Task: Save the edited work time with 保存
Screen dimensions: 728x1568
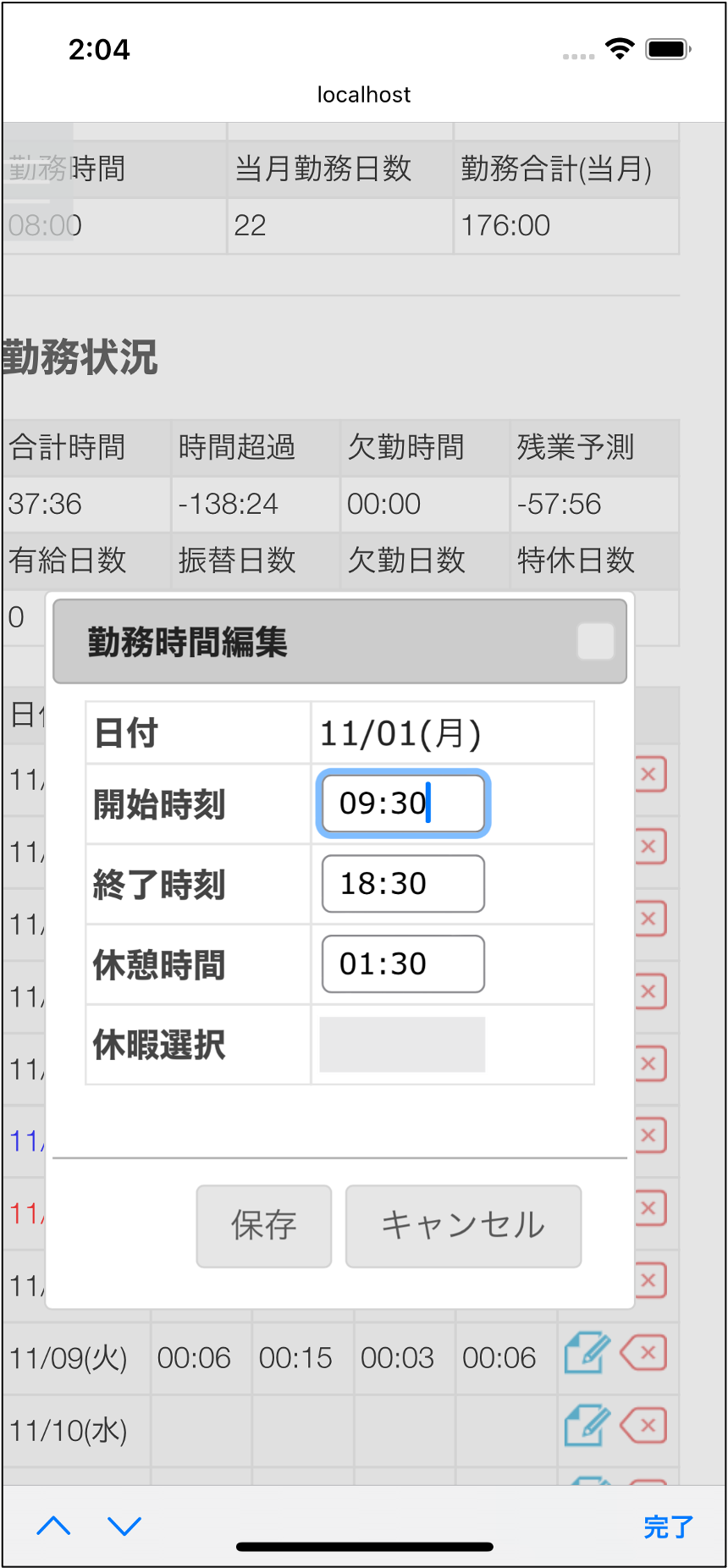Action: [x=264, y=1226]
